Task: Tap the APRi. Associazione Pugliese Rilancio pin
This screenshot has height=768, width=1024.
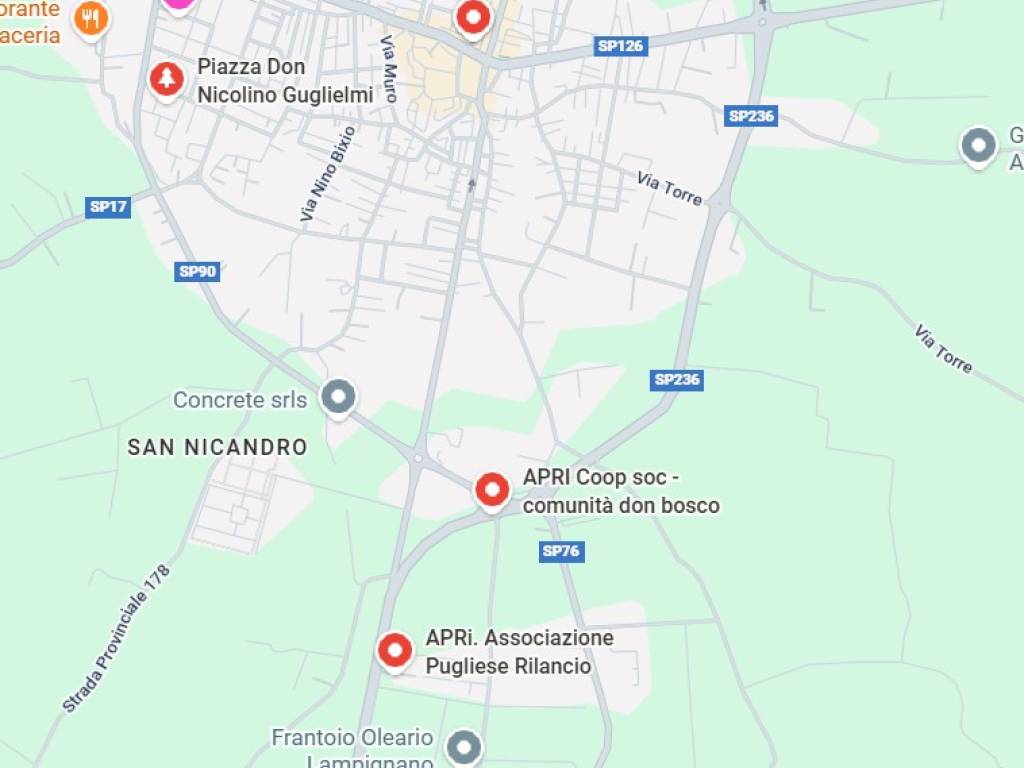Action: [395, 650]
